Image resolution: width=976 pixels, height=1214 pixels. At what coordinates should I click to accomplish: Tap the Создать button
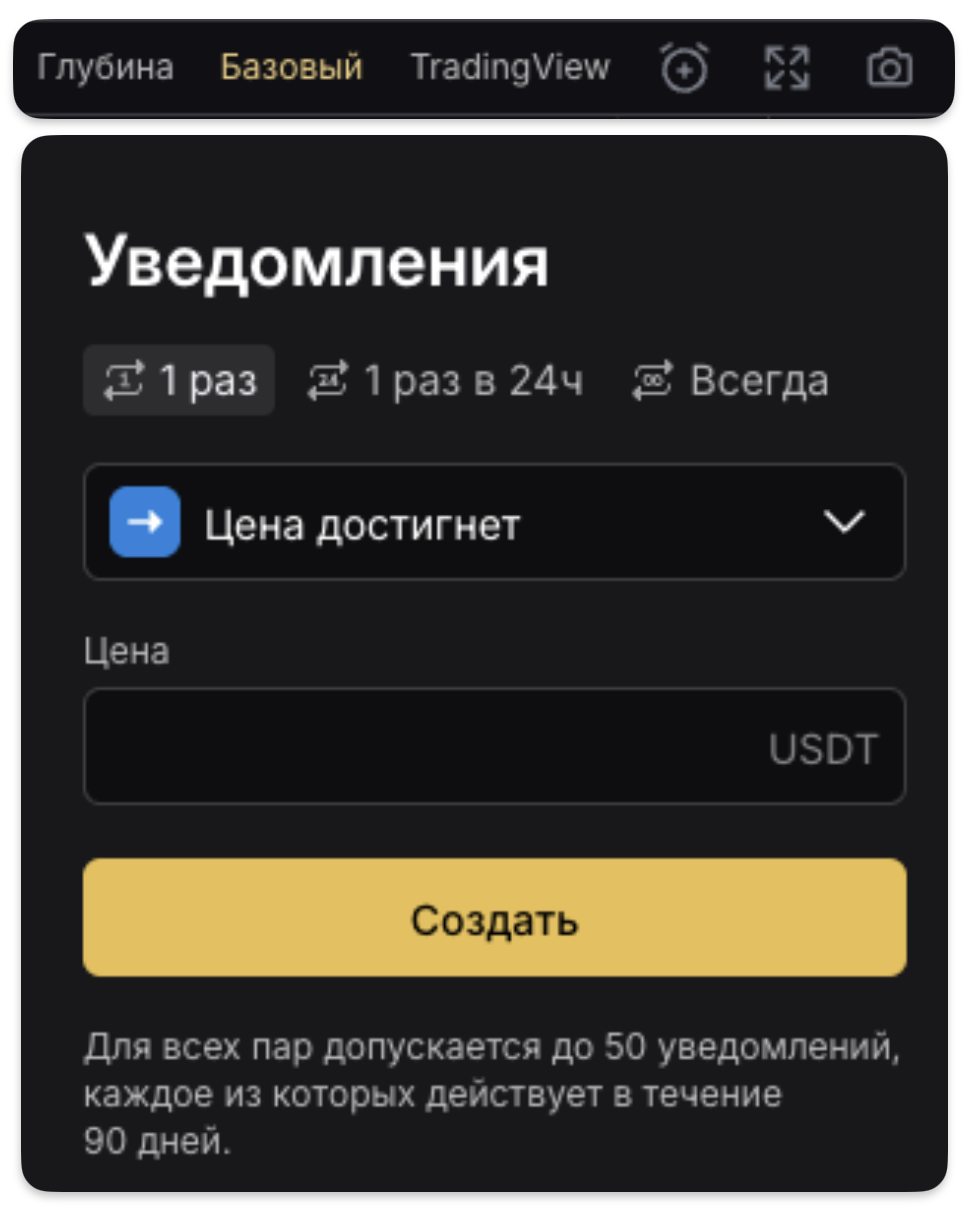click(x=494, y=918)
